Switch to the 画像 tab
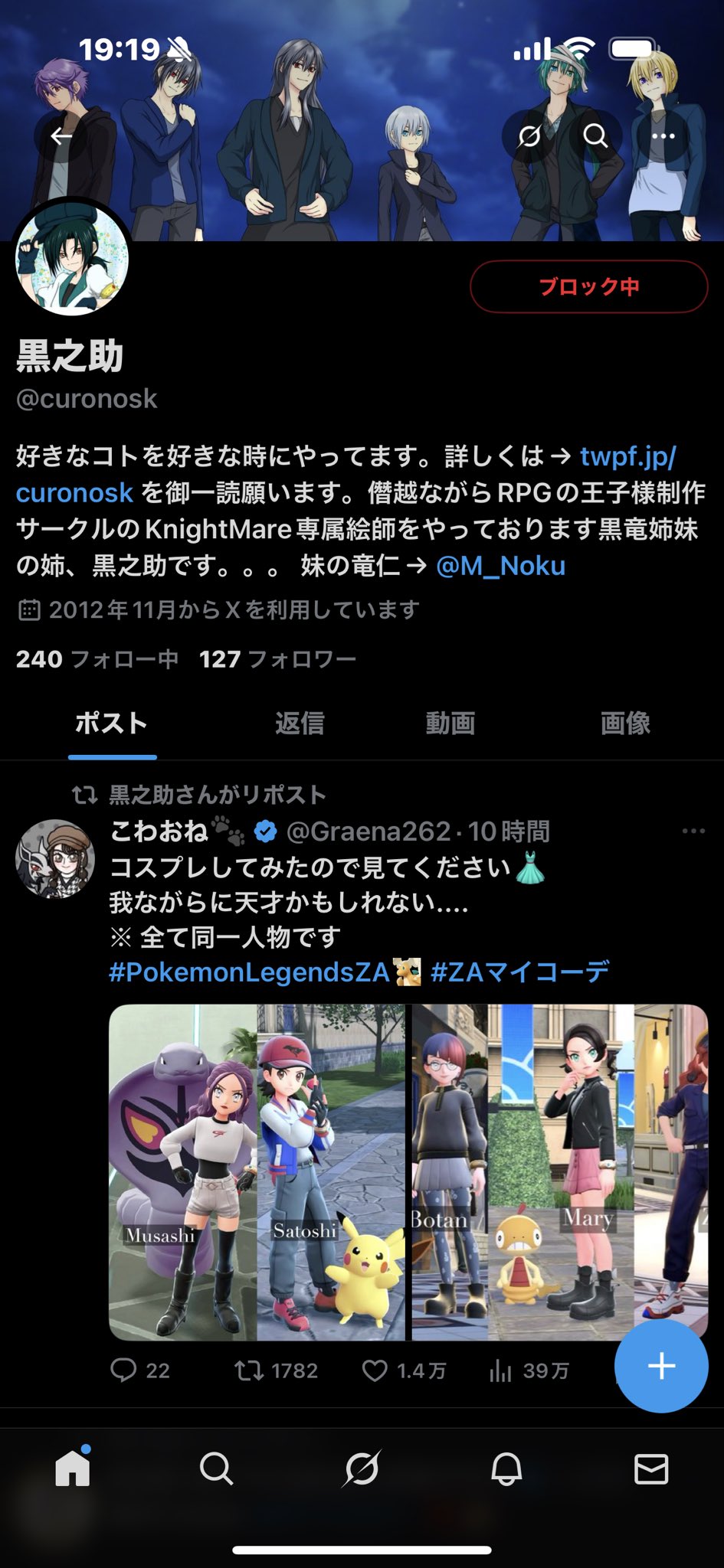 pos(625,724)
